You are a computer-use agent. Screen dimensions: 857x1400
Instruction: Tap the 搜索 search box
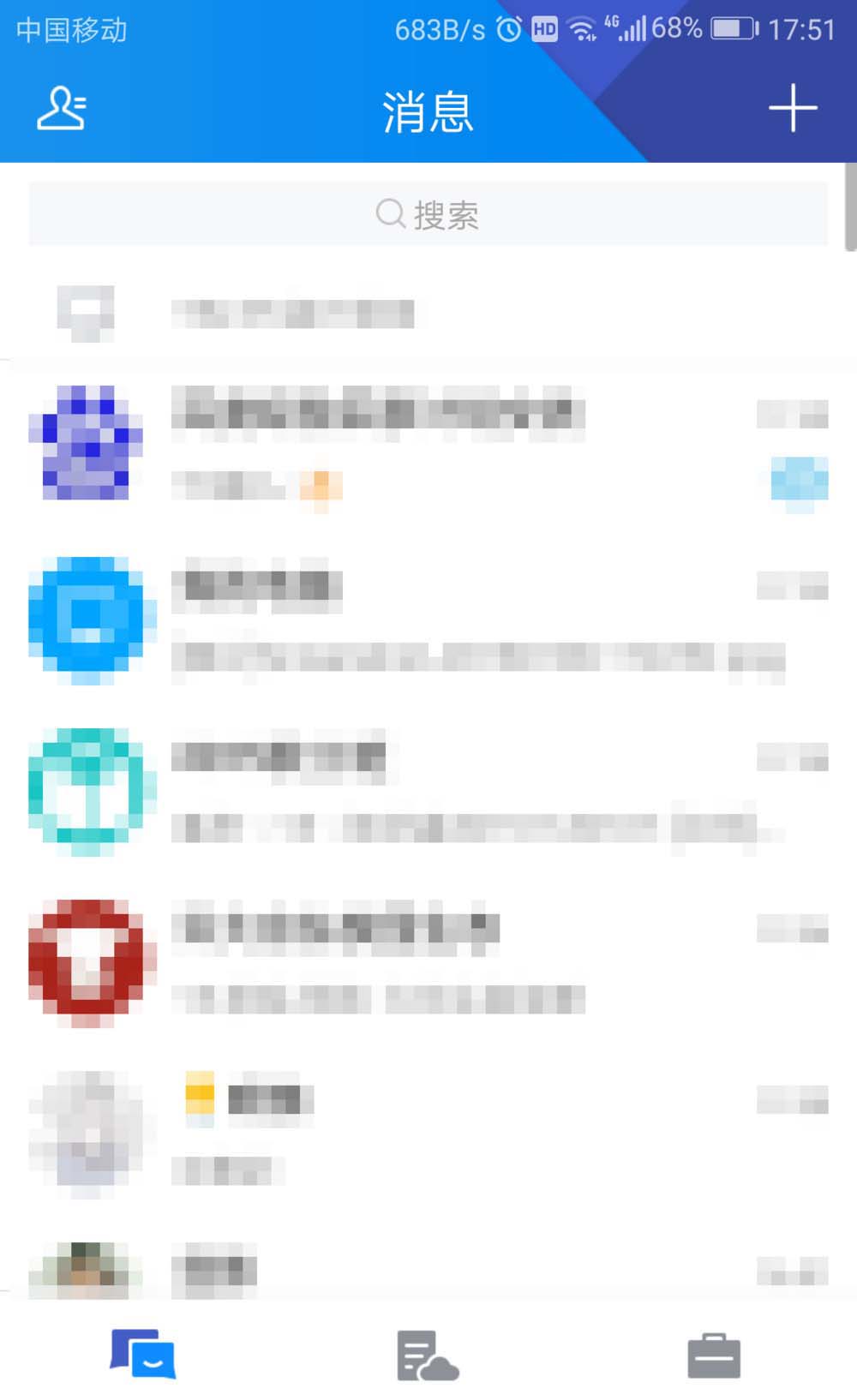(x=428, y=214)
